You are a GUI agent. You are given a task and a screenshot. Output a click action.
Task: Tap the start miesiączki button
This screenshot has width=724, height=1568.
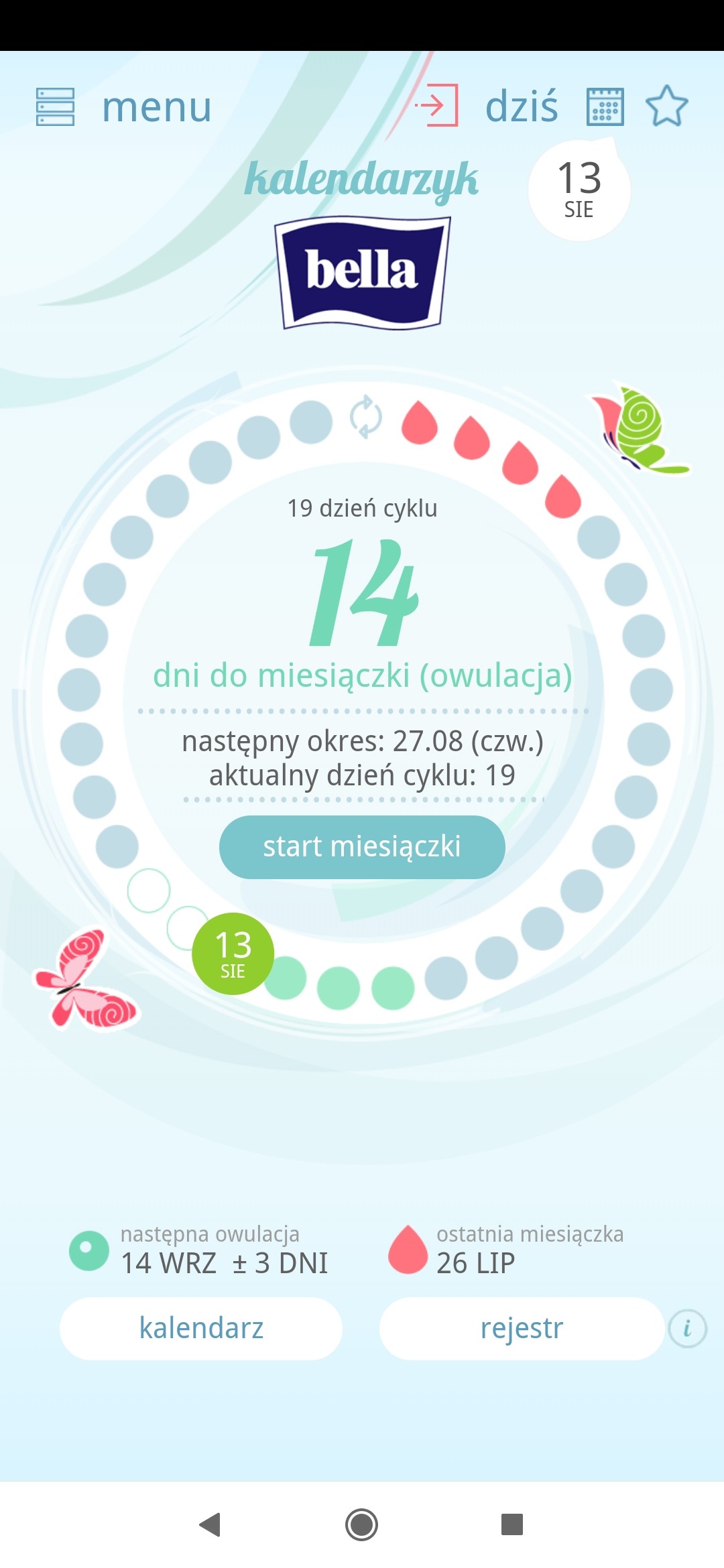[362, 847]
